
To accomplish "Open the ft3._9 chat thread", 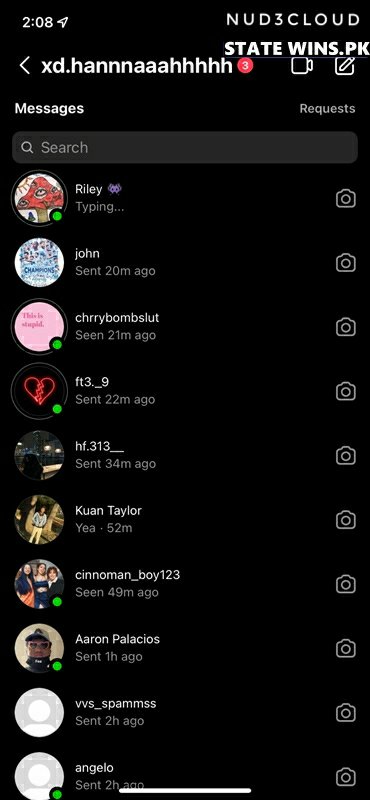I will click(x=185, y=391).
